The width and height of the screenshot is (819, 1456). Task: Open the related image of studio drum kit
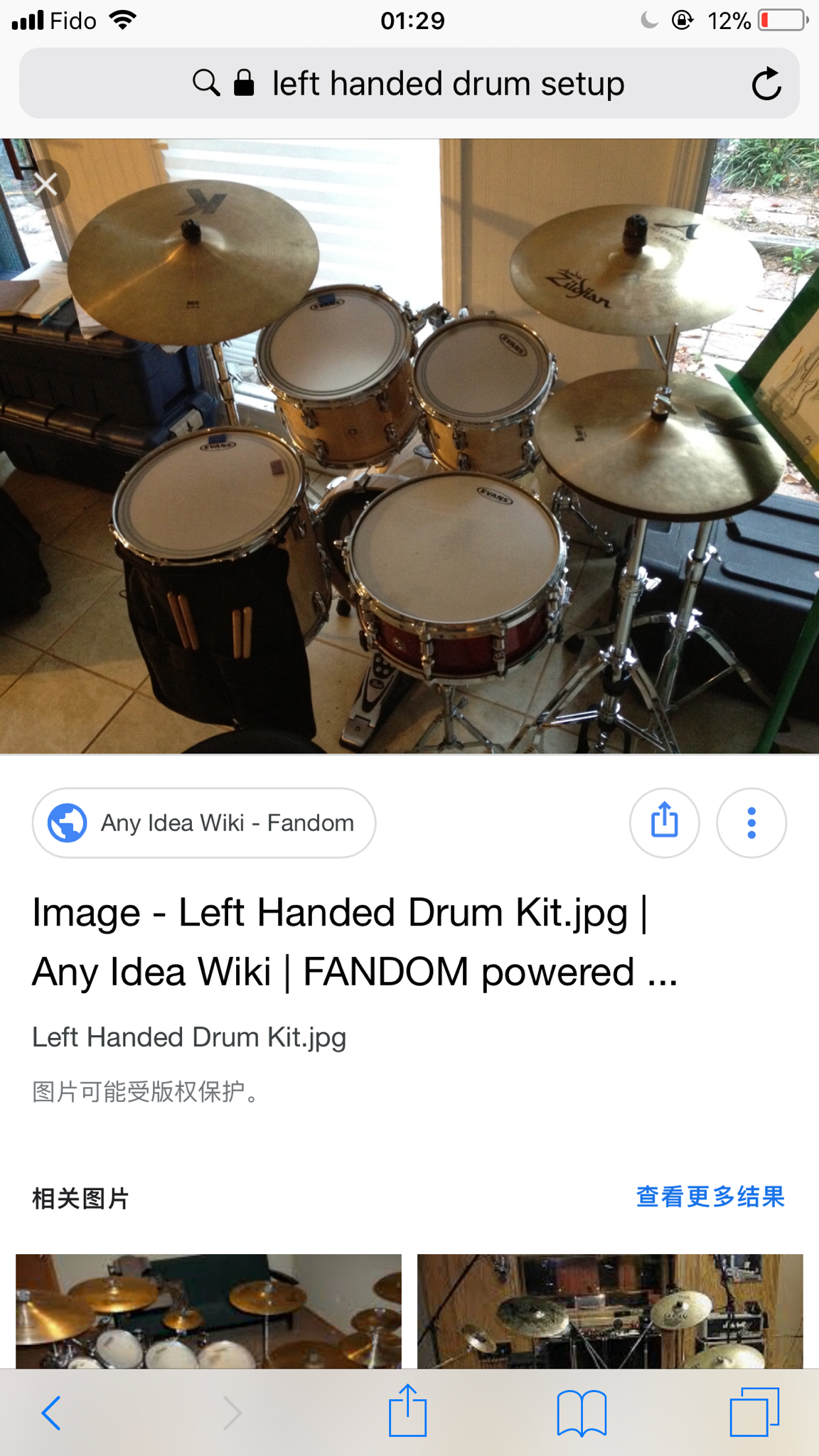(x=610, y=1311)
